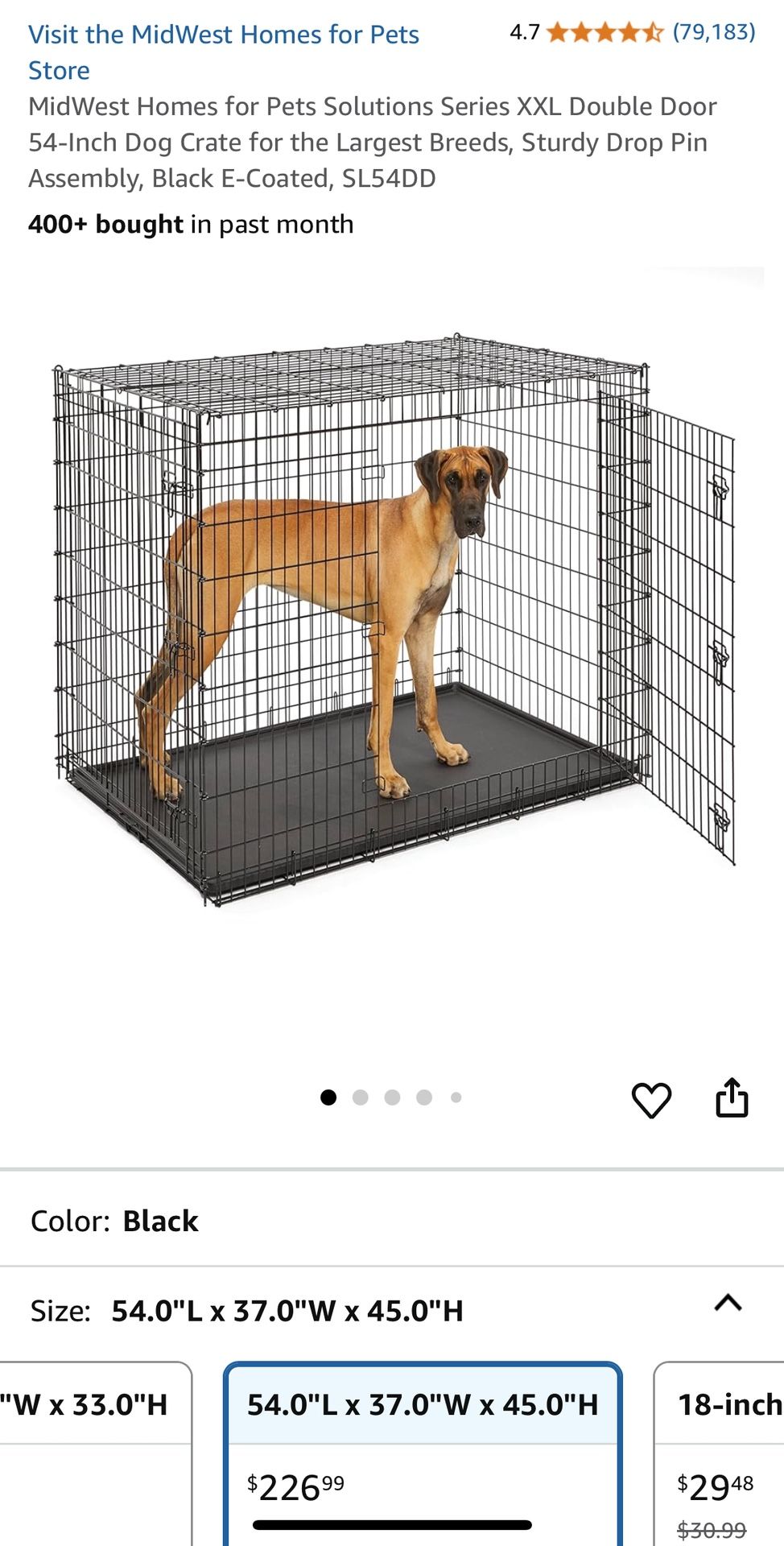Open the dog crate product image
Viewport: 784px width, 1546px height.
pos(393,620)
